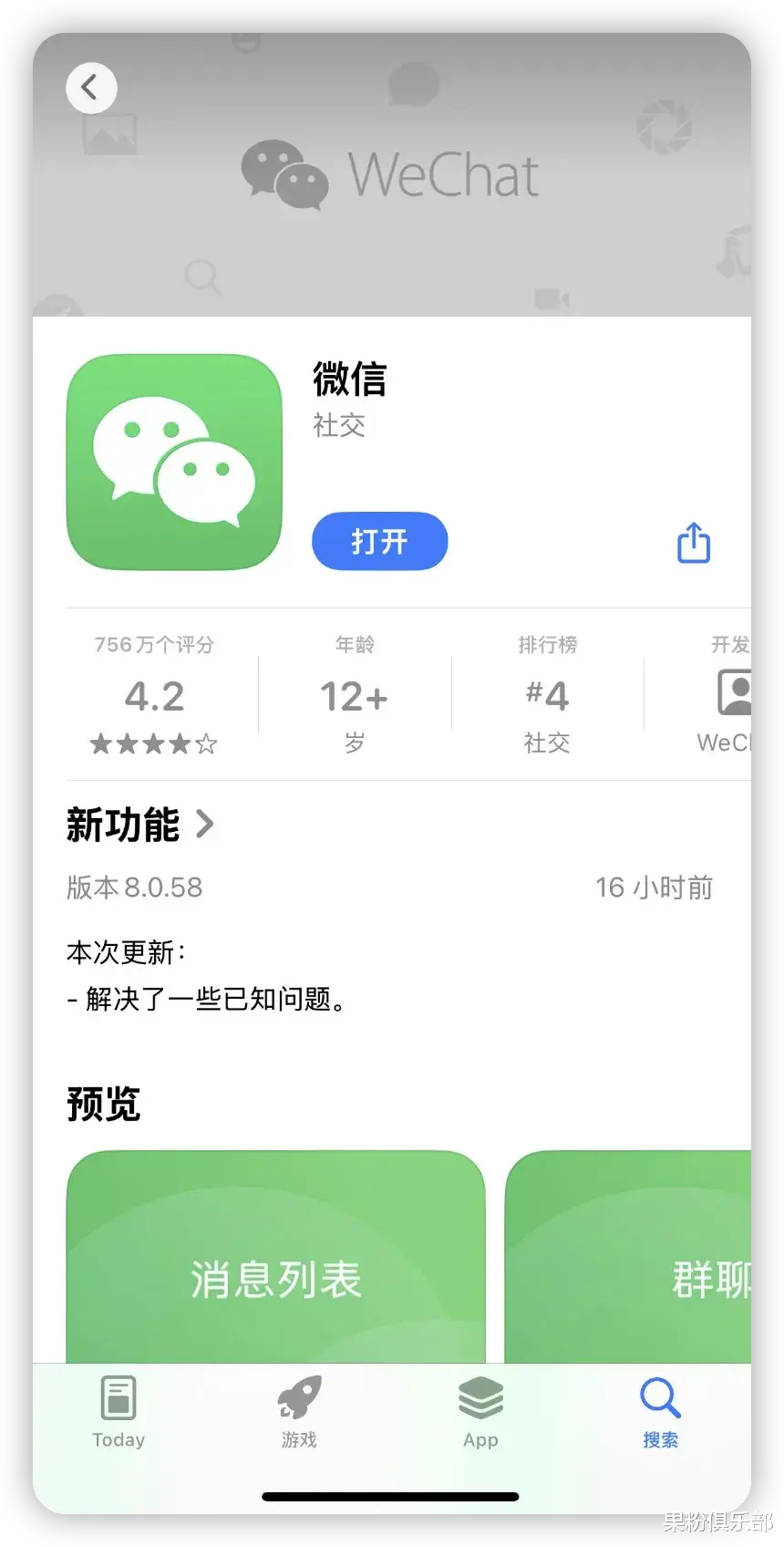Share the 微信 app page
This screenshot has width=784, height=1547.
693,543
